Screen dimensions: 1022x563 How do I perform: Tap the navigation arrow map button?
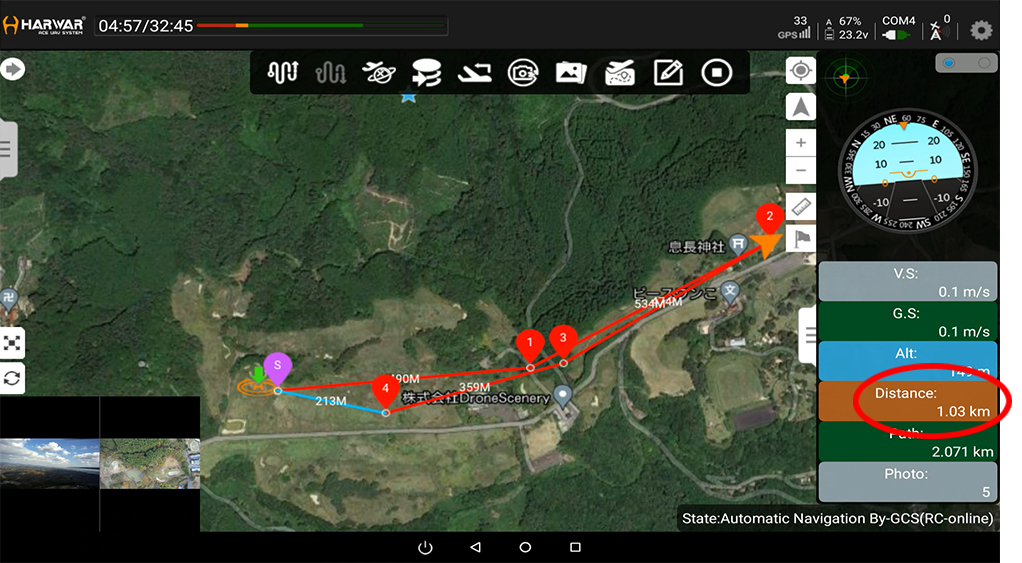(800, 107)
